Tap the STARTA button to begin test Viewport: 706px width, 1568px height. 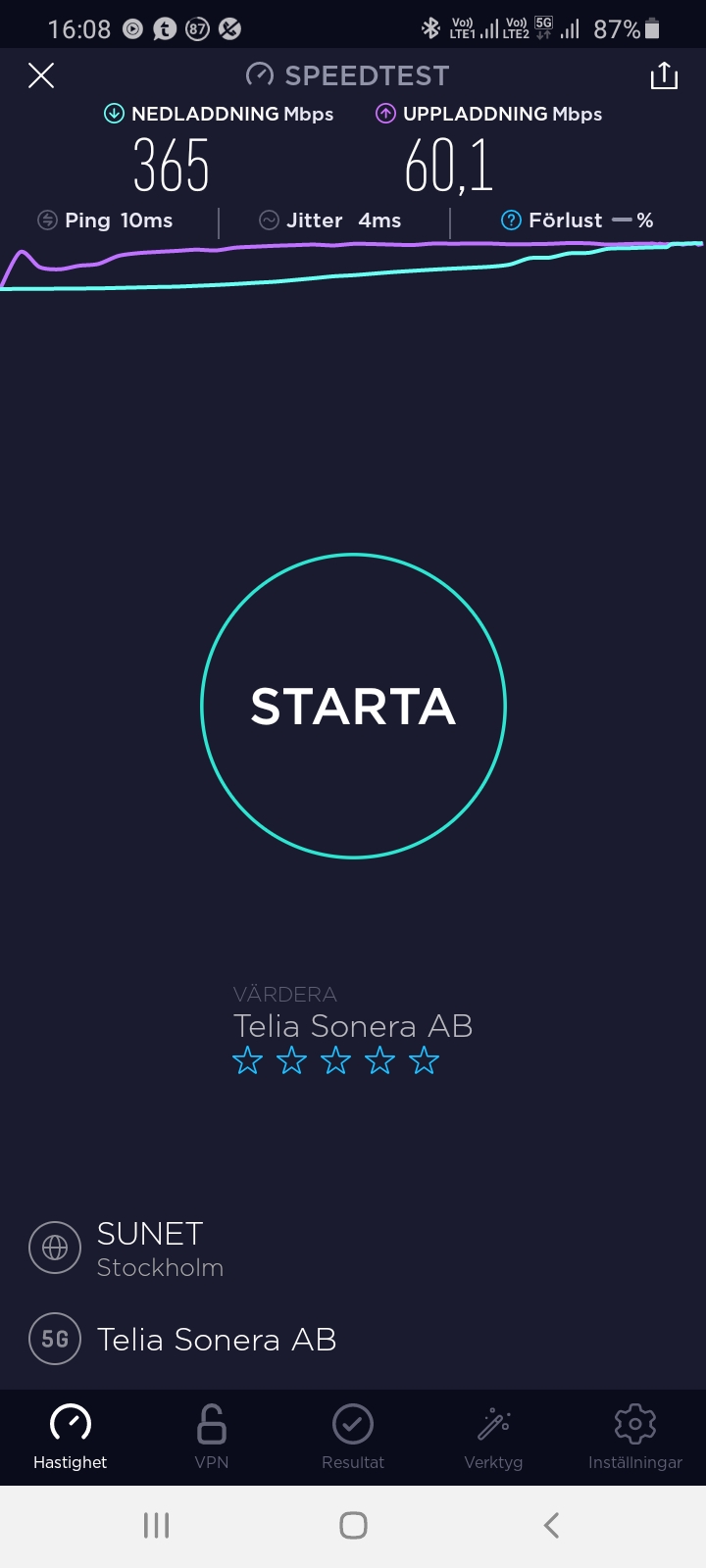click(353, 706)
